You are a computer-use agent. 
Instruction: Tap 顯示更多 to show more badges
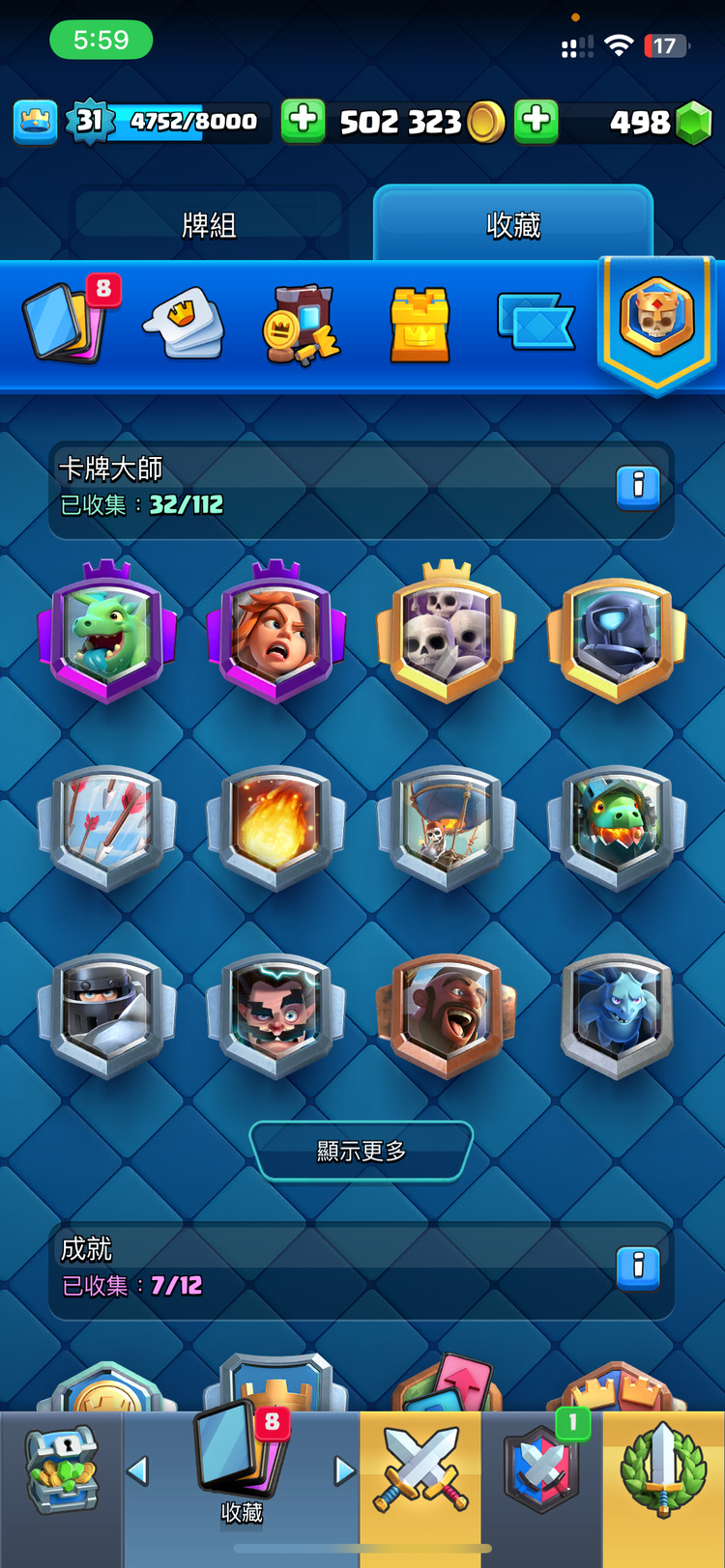coord(362,1151)
